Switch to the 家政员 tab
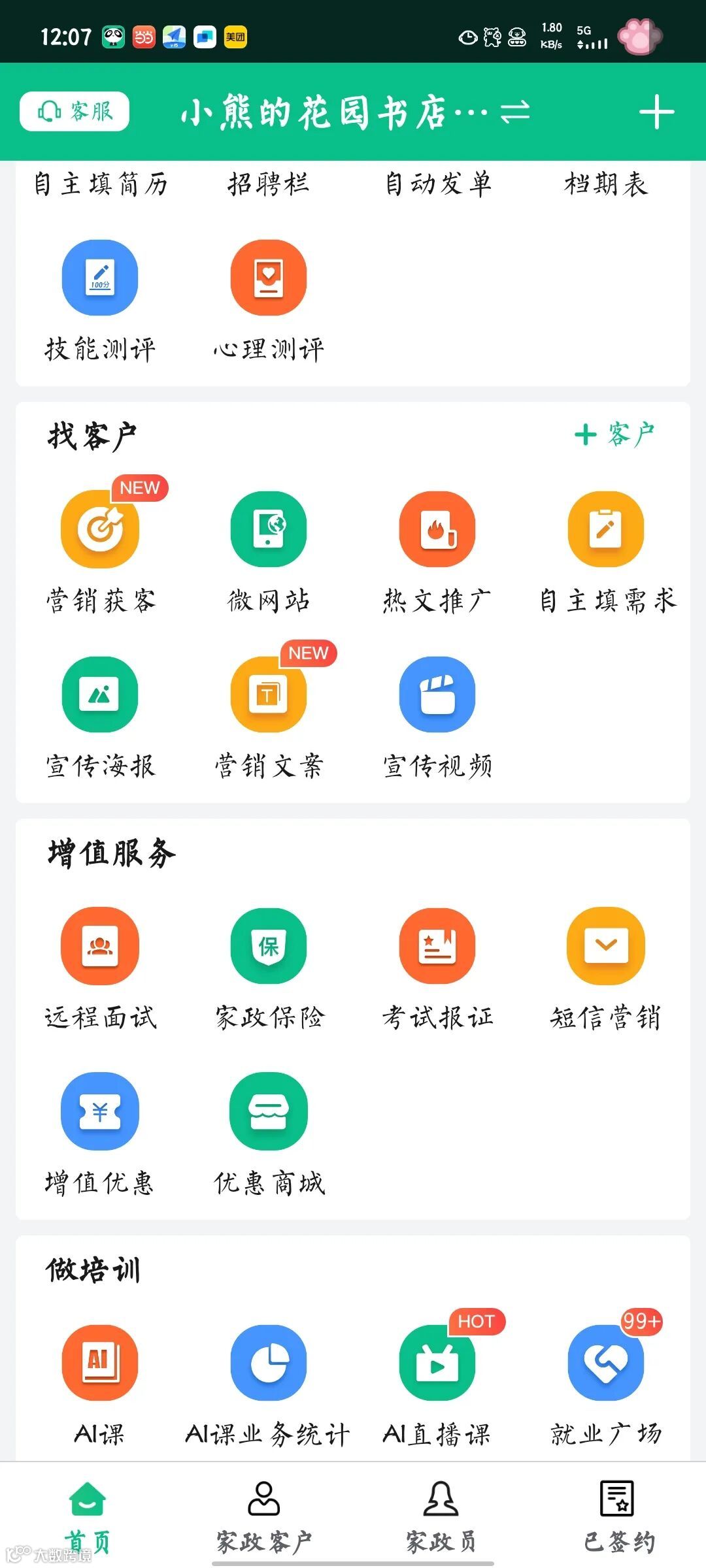Screen dimensions: 706x1568 tap(441, 1516)
